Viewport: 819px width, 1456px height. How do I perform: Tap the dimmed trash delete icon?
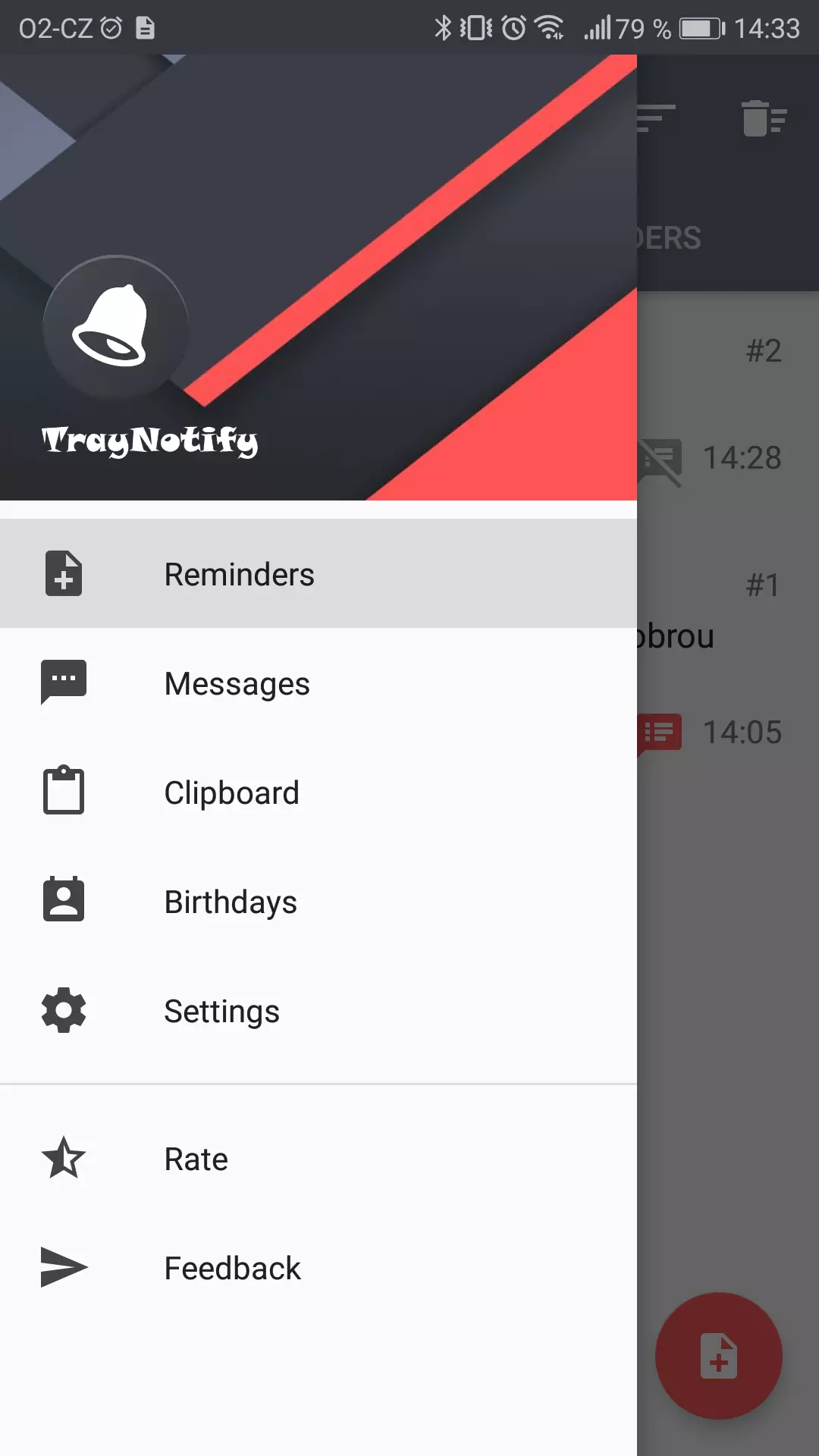[764, 118]
